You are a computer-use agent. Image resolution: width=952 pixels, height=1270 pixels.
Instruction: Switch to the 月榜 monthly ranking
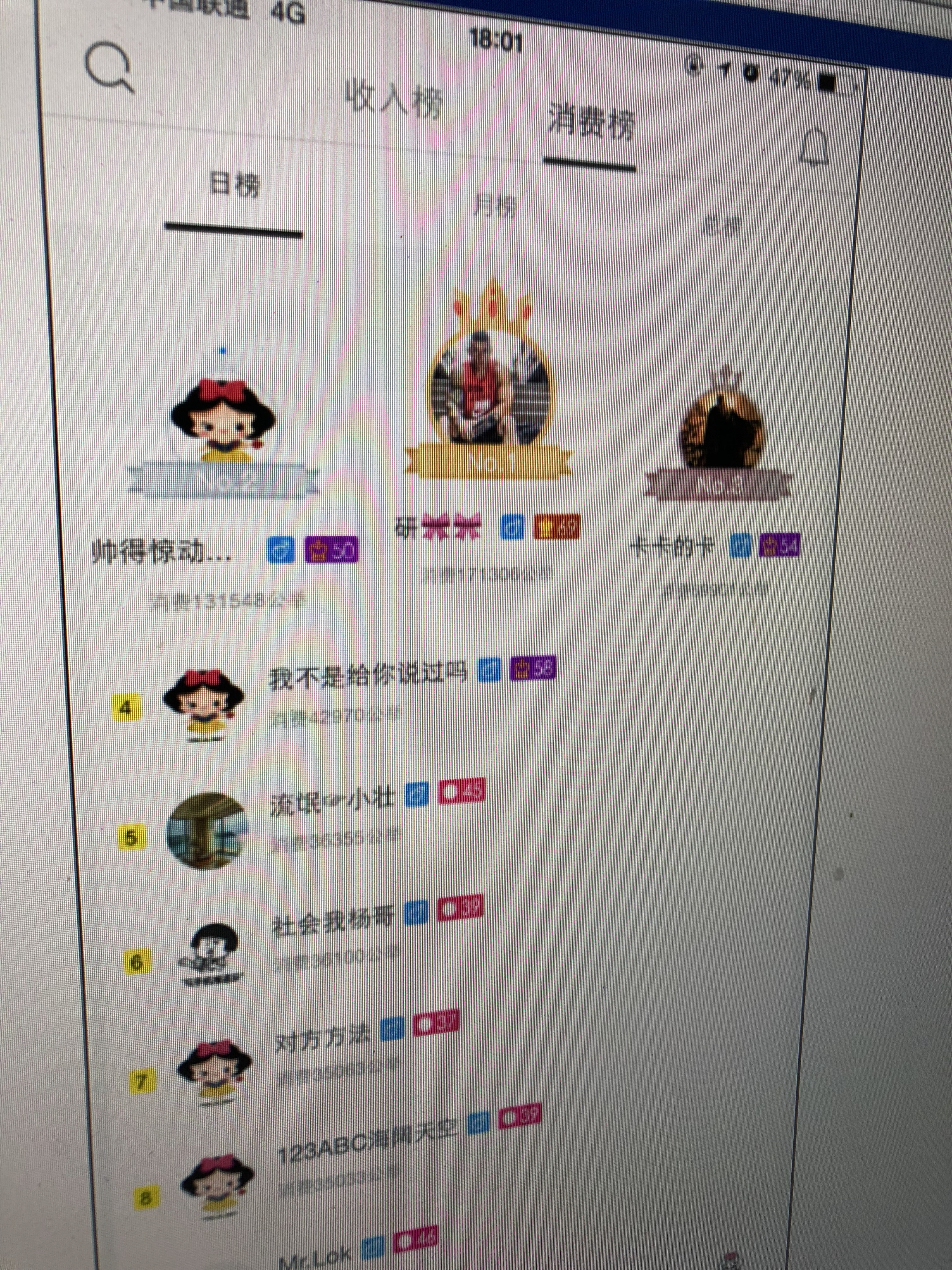495,207
